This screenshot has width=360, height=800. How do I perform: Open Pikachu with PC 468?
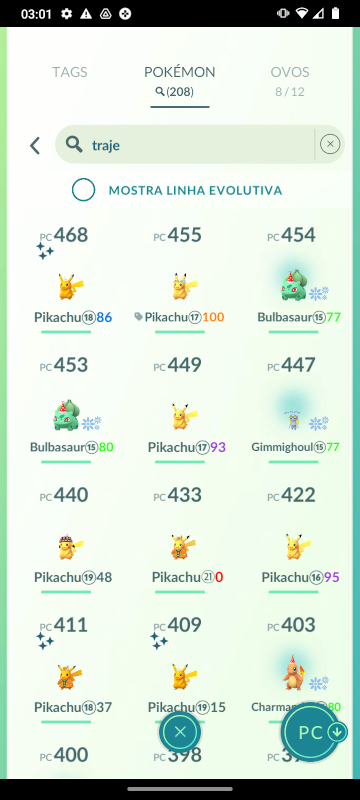pyautogui.click(x=66, y=280)
